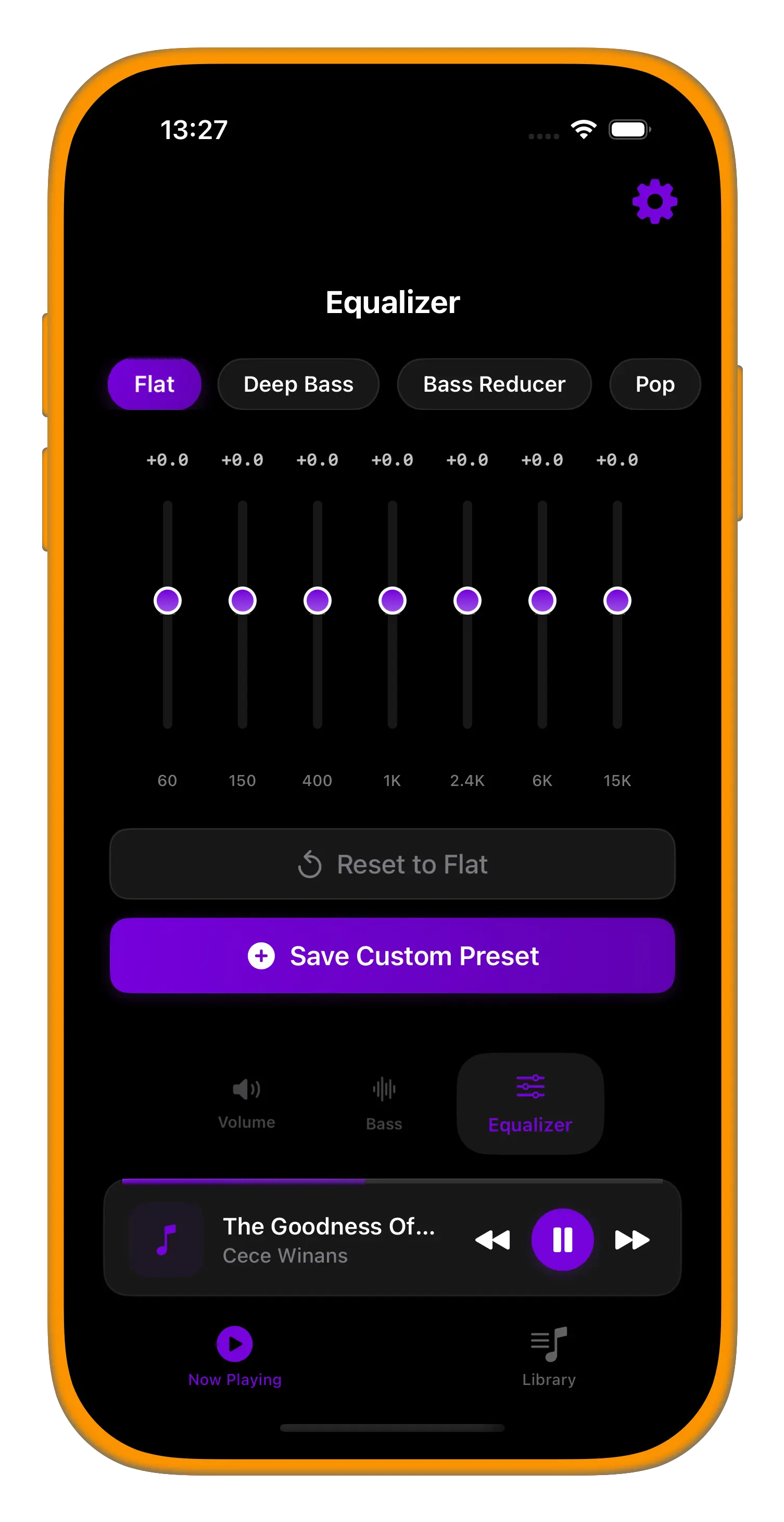
Task: Tap the 60 Hz band slider
Action: pos(168,601)
